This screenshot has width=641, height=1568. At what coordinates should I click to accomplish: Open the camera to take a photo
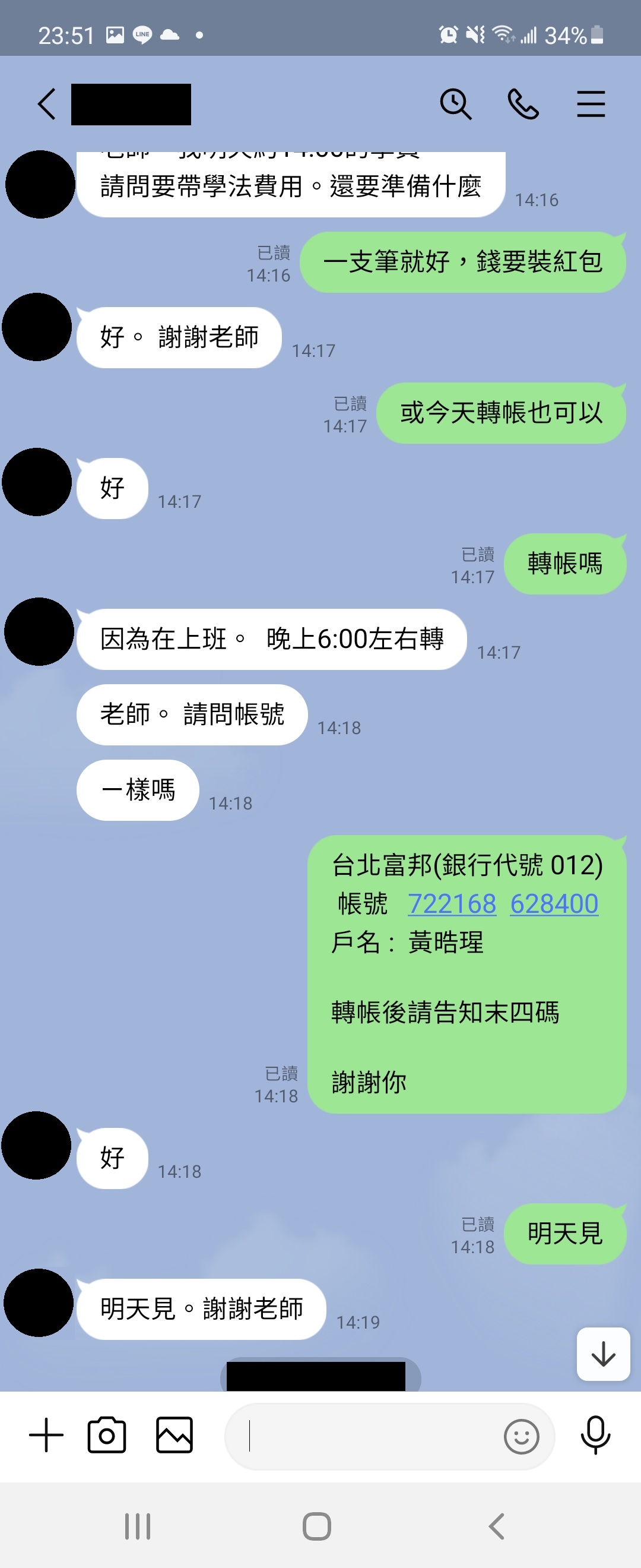pyautogui.click(x=107, y=1435)
